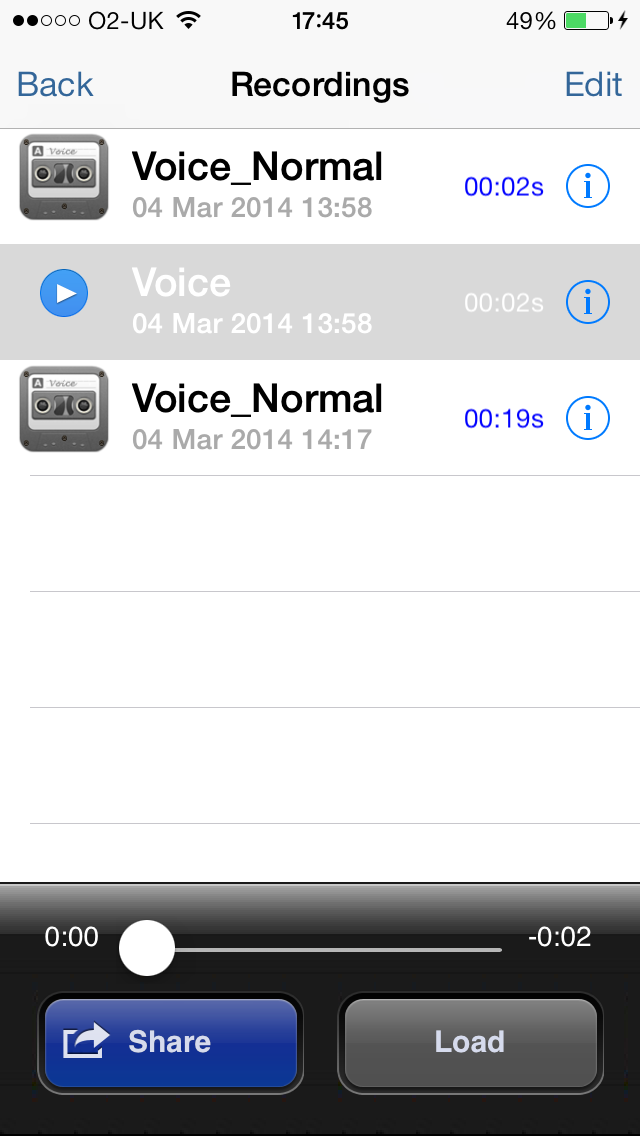Tap Edit to manage recordings
Viewport: 640px width, 1136px height.
pos(593,85)
